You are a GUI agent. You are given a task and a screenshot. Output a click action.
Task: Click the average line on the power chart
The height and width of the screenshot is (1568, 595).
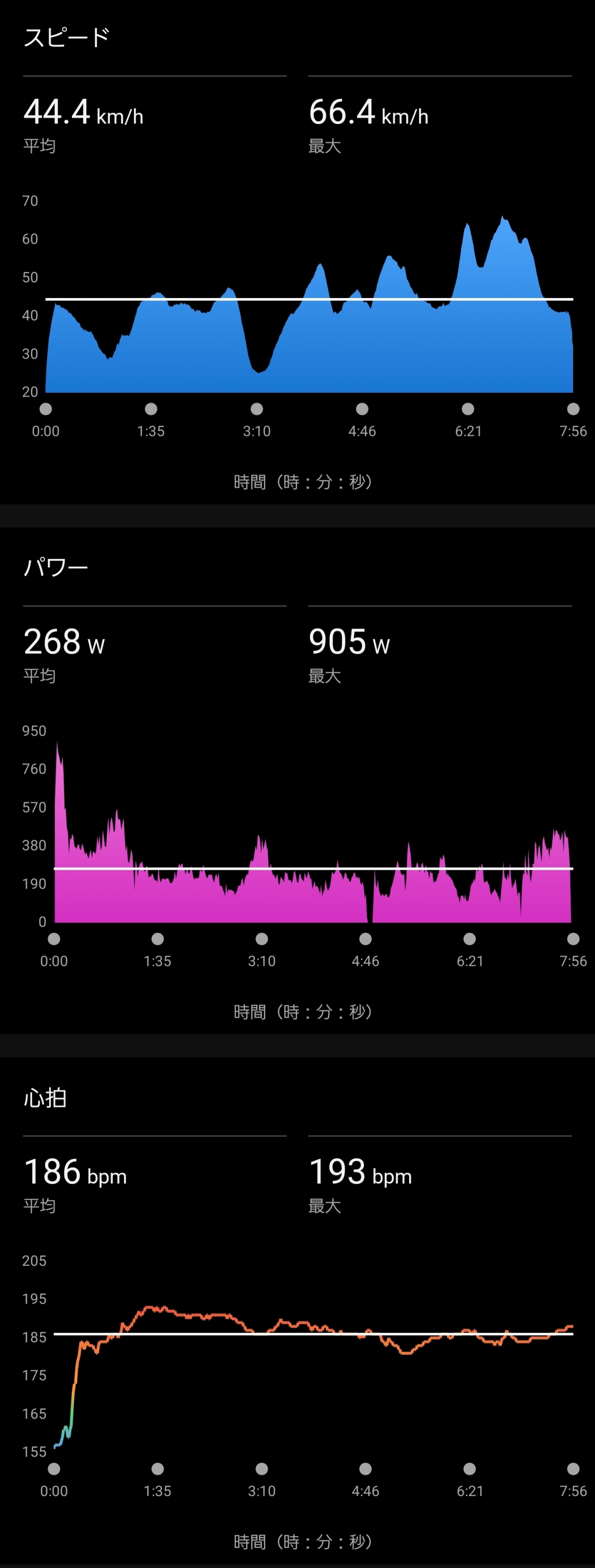pos(304,868)
